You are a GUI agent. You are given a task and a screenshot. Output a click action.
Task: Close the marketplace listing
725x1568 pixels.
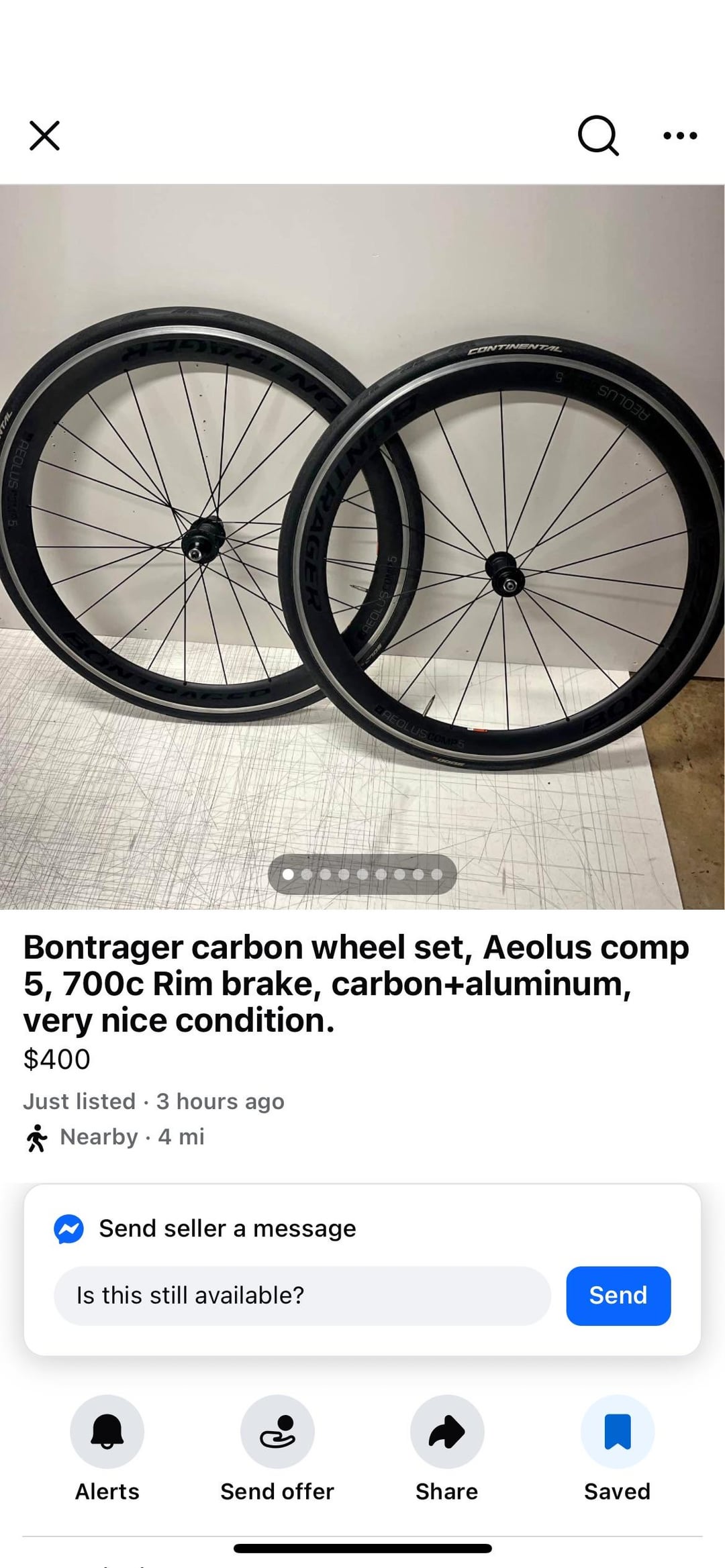click(45, 136)
